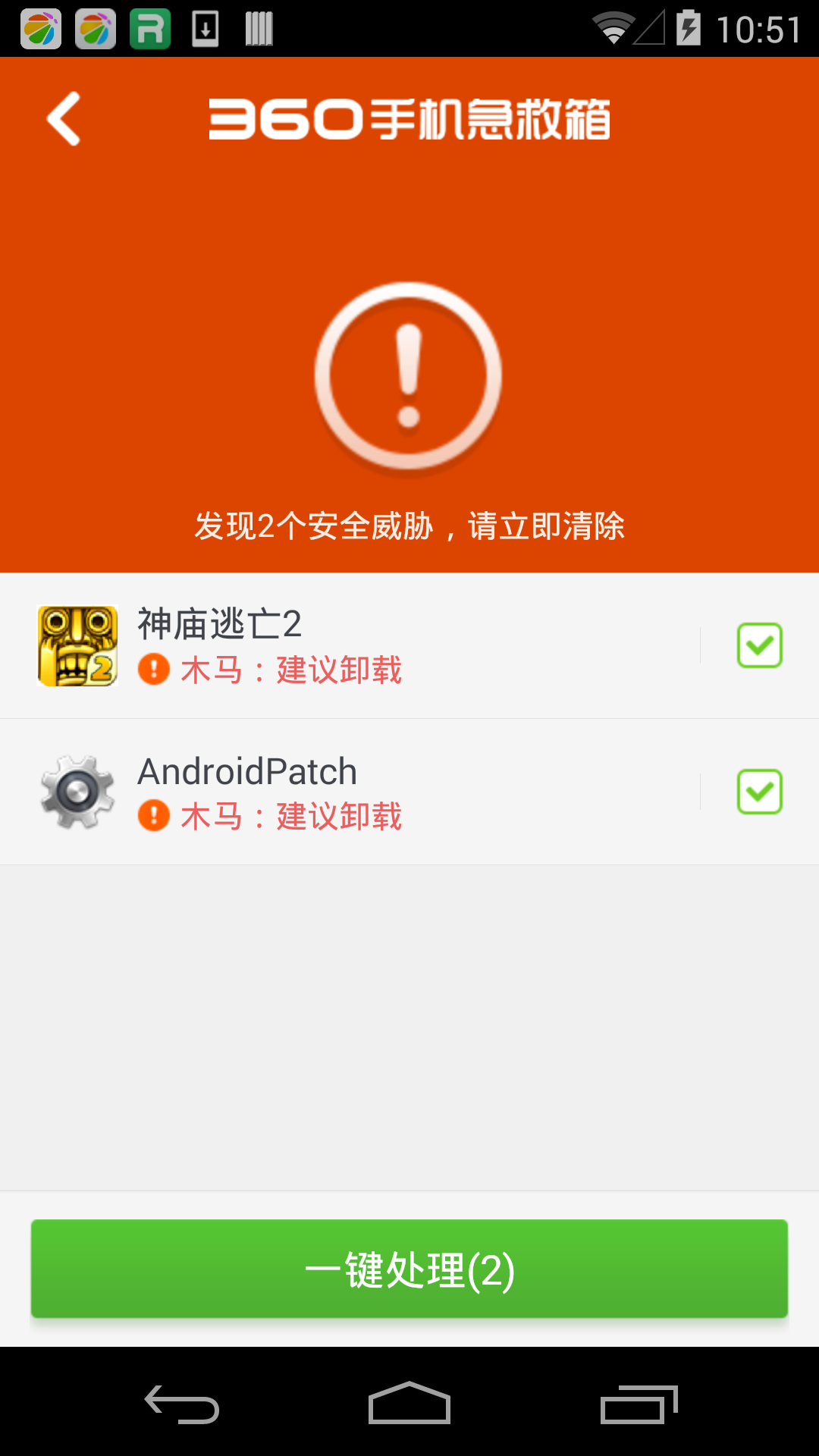The image size is (819, 1456).
Task: Uncheck the 神庙逃亡2 threat checkbox
Action: pos(759,645)
